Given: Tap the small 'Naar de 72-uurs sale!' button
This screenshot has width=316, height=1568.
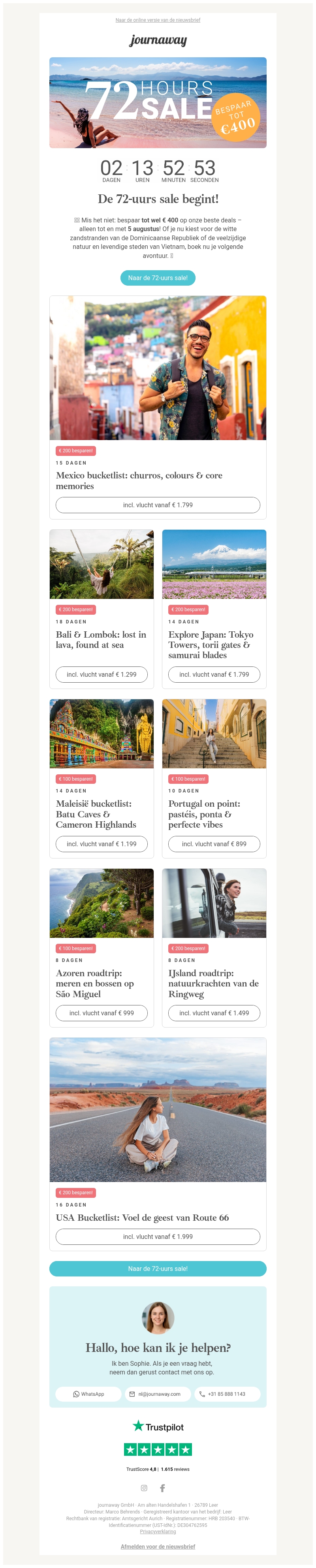Looking at the screenshot, I should click(x=158, y=278).
